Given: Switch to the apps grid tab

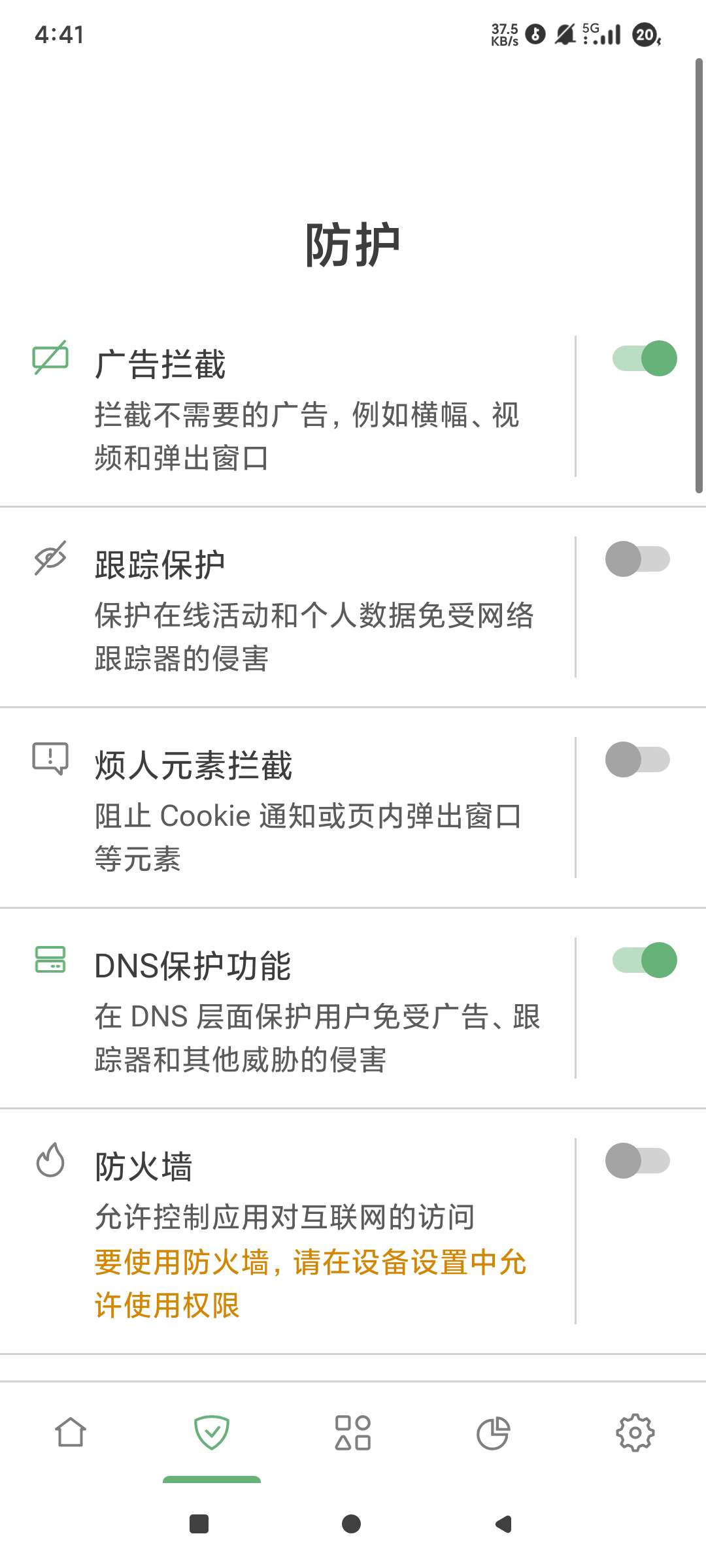Looking at the screenshot, I should tap(353, 1433).
